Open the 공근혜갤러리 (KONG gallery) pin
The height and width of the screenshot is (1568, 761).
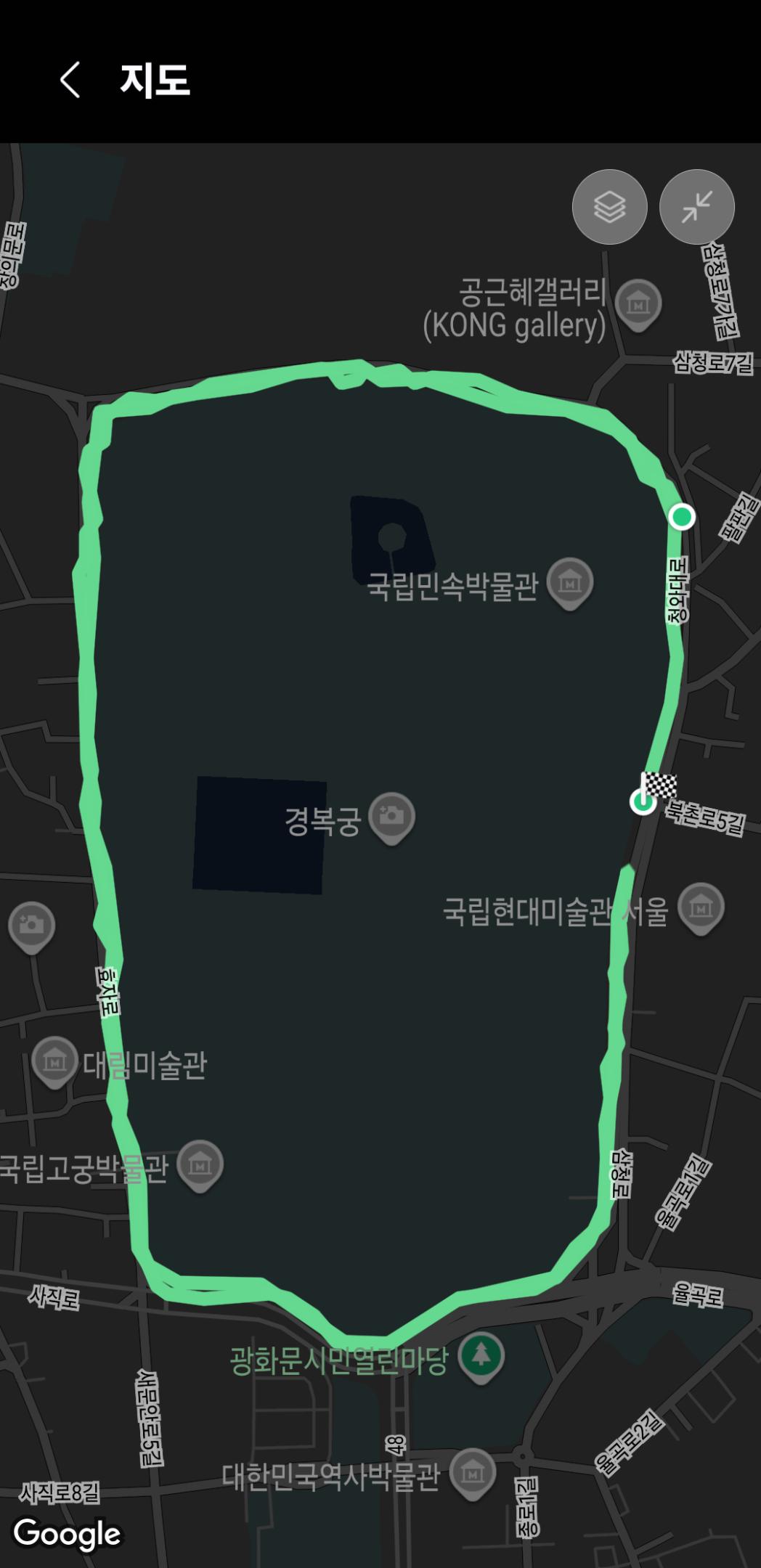click(638, 303)
